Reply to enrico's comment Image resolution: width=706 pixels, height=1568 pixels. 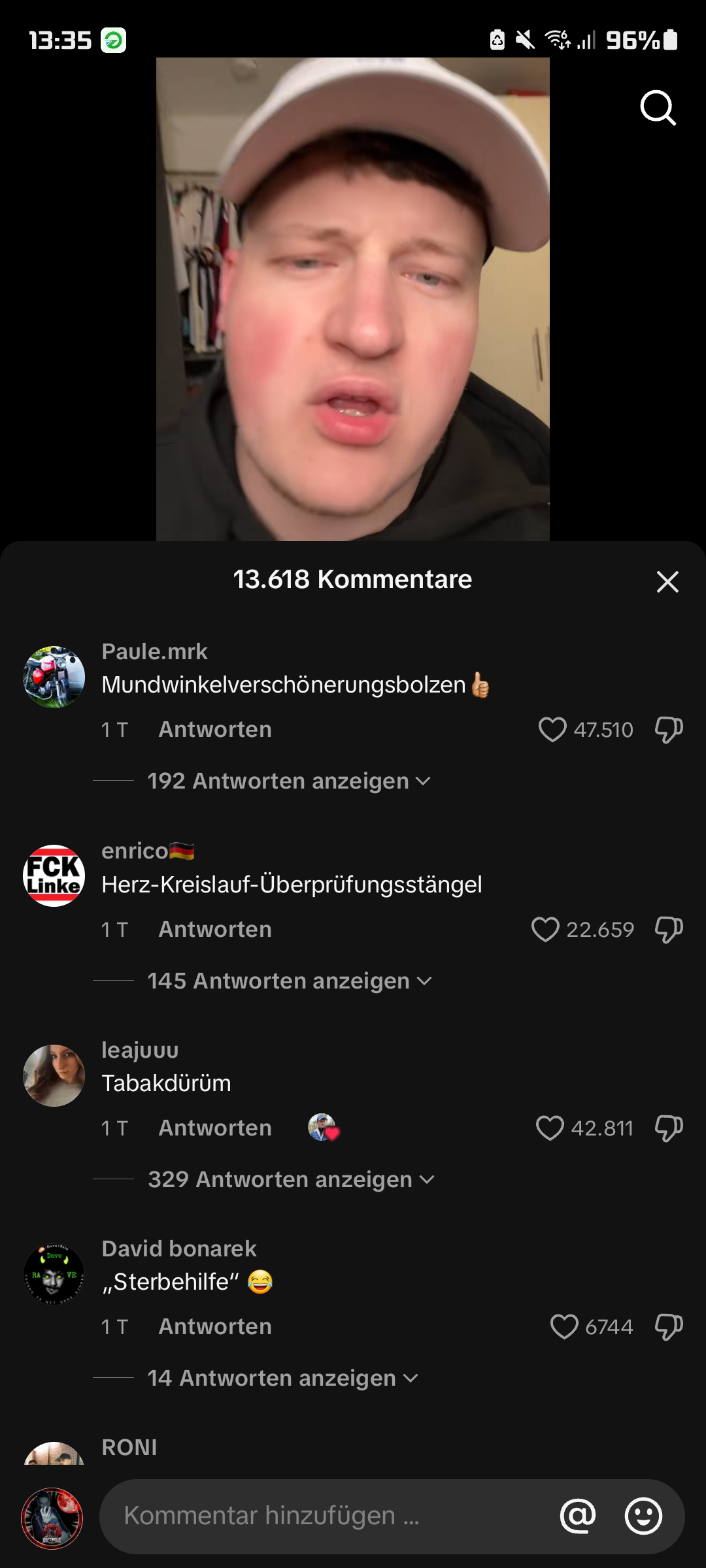point(214,930)
